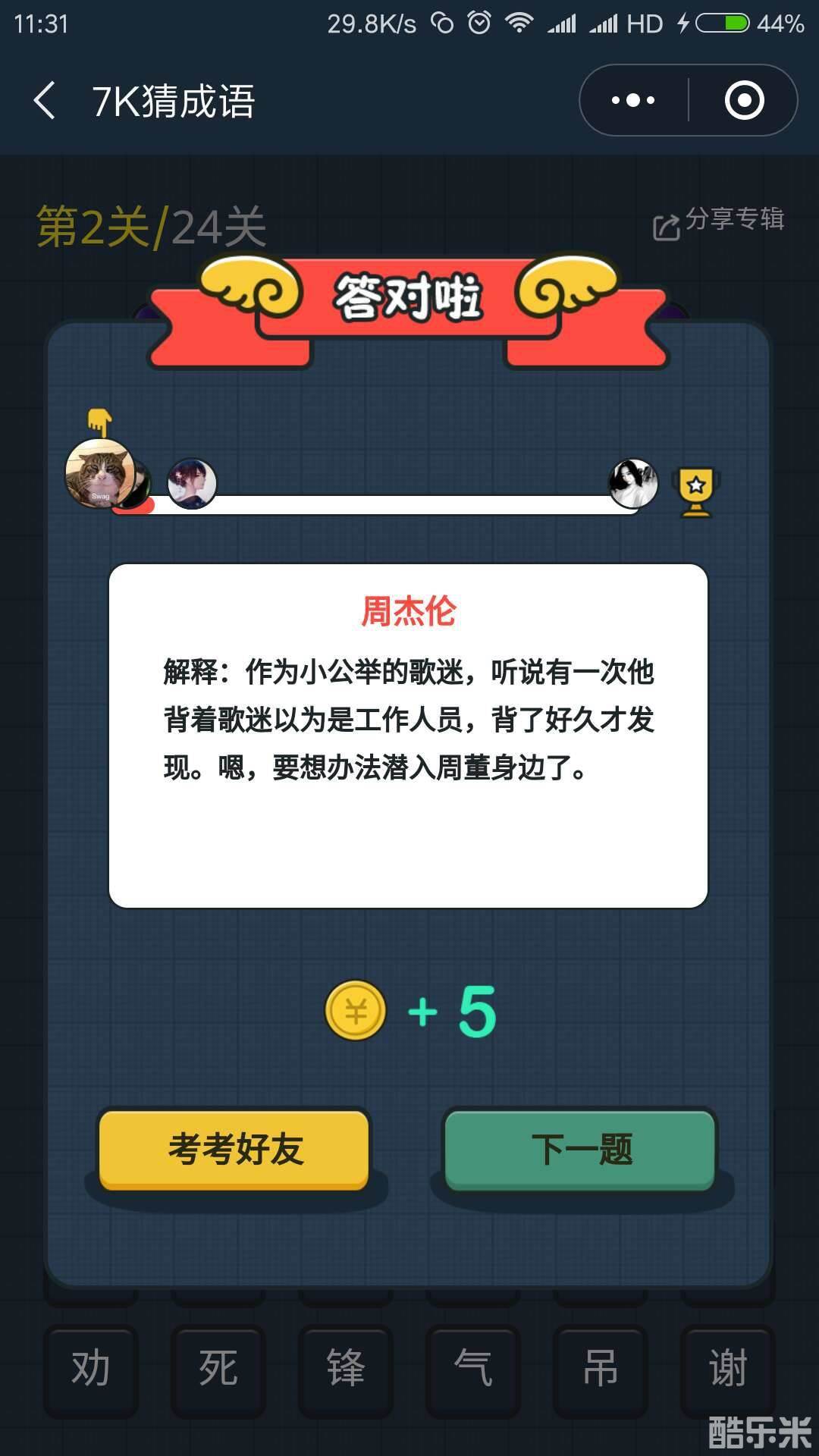The width and height of the screenshot is (819, 1456).
Task: Click the share arrow icon beside 分享专辑
Action: [666, 224]
